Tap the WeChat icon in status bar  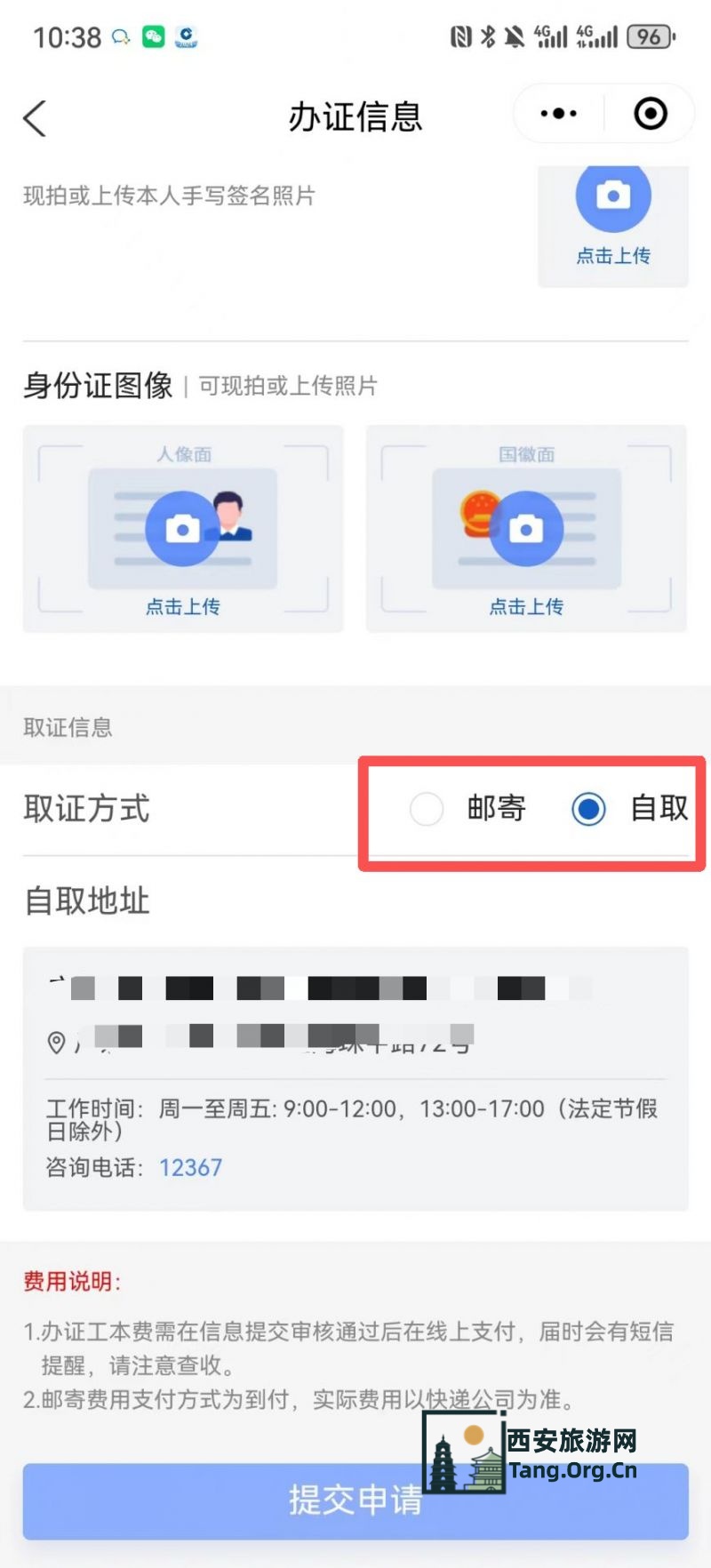pyautogui.click(x=153, y=37)
